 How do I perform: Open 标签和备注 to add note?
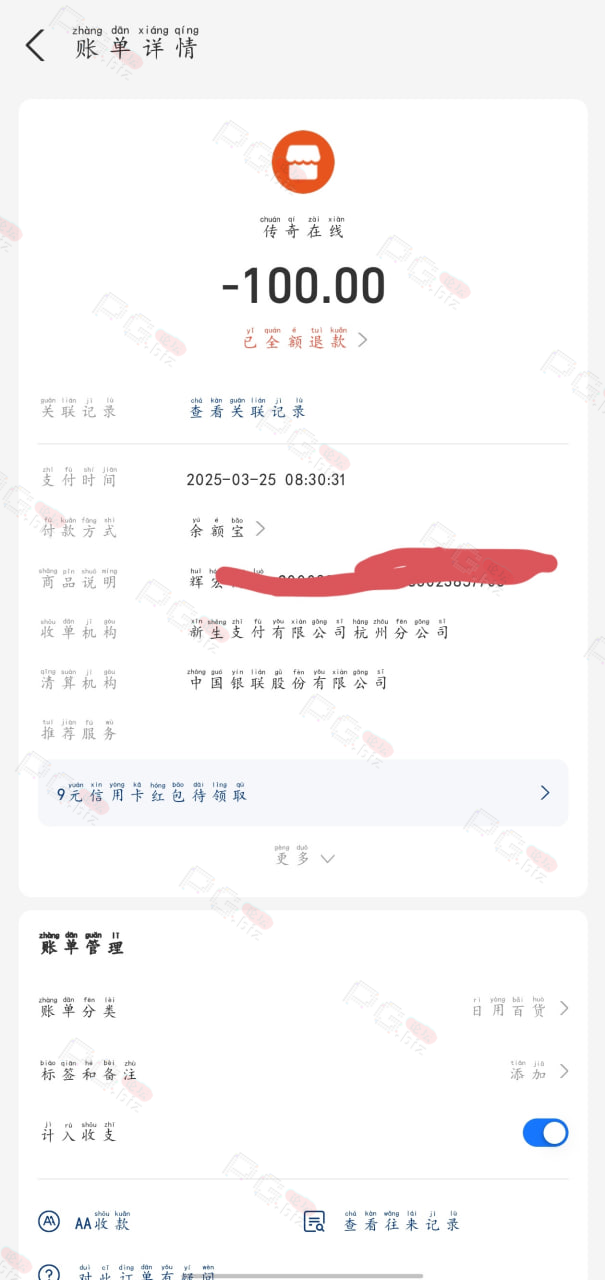pyautogui.click(x=303, y=1071)
